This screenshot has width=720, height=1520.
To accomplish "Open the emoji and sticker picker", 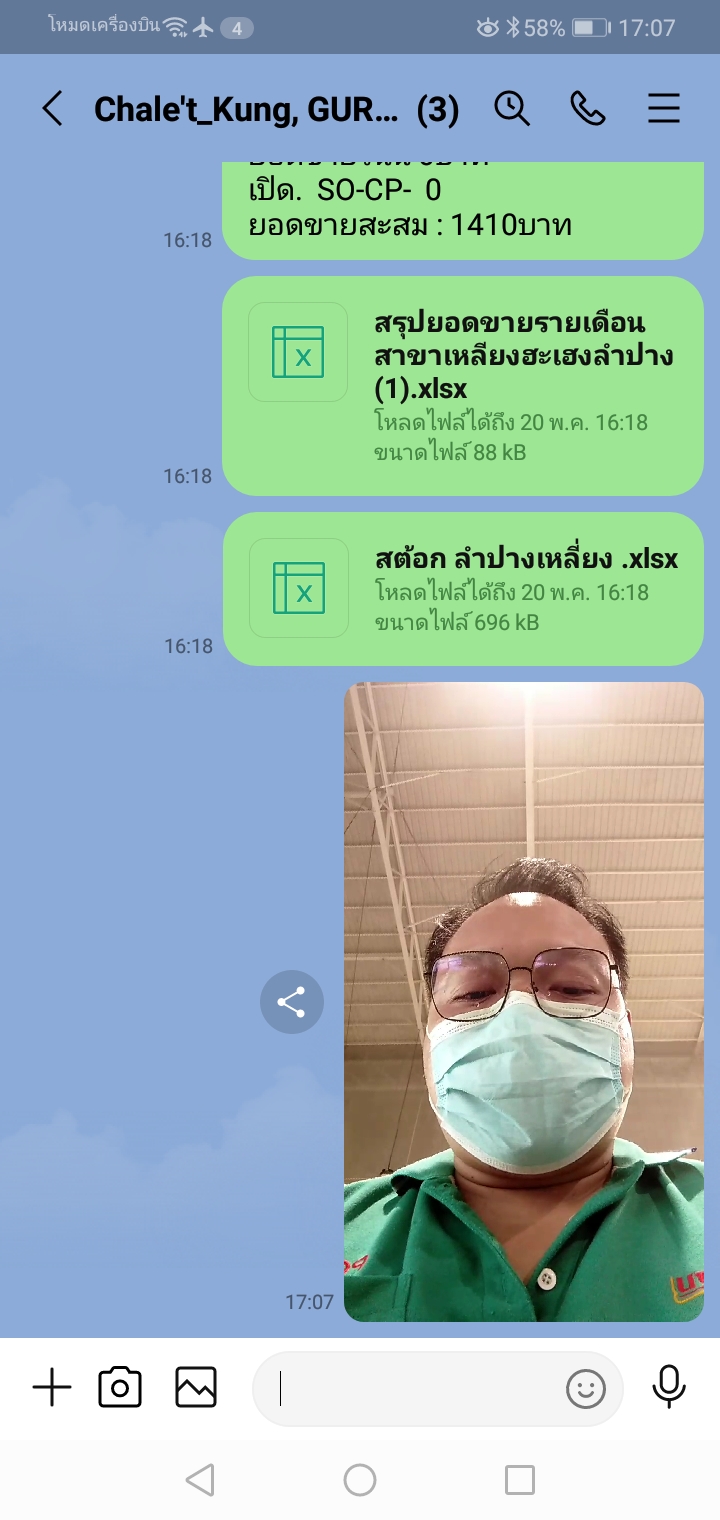I will [586, 1388].
